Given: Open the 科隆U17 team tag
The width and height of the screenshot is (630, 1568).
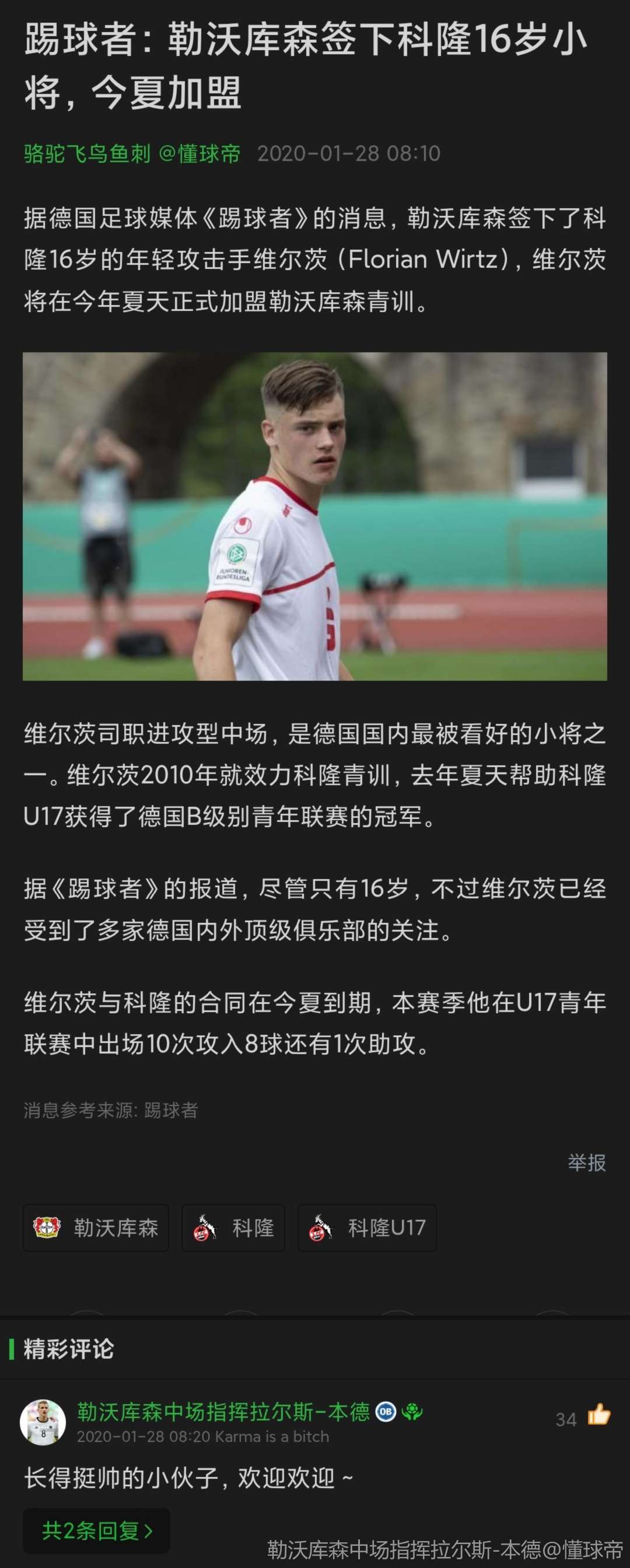Looking at the screenshot, I should [x=366, y=1228].
